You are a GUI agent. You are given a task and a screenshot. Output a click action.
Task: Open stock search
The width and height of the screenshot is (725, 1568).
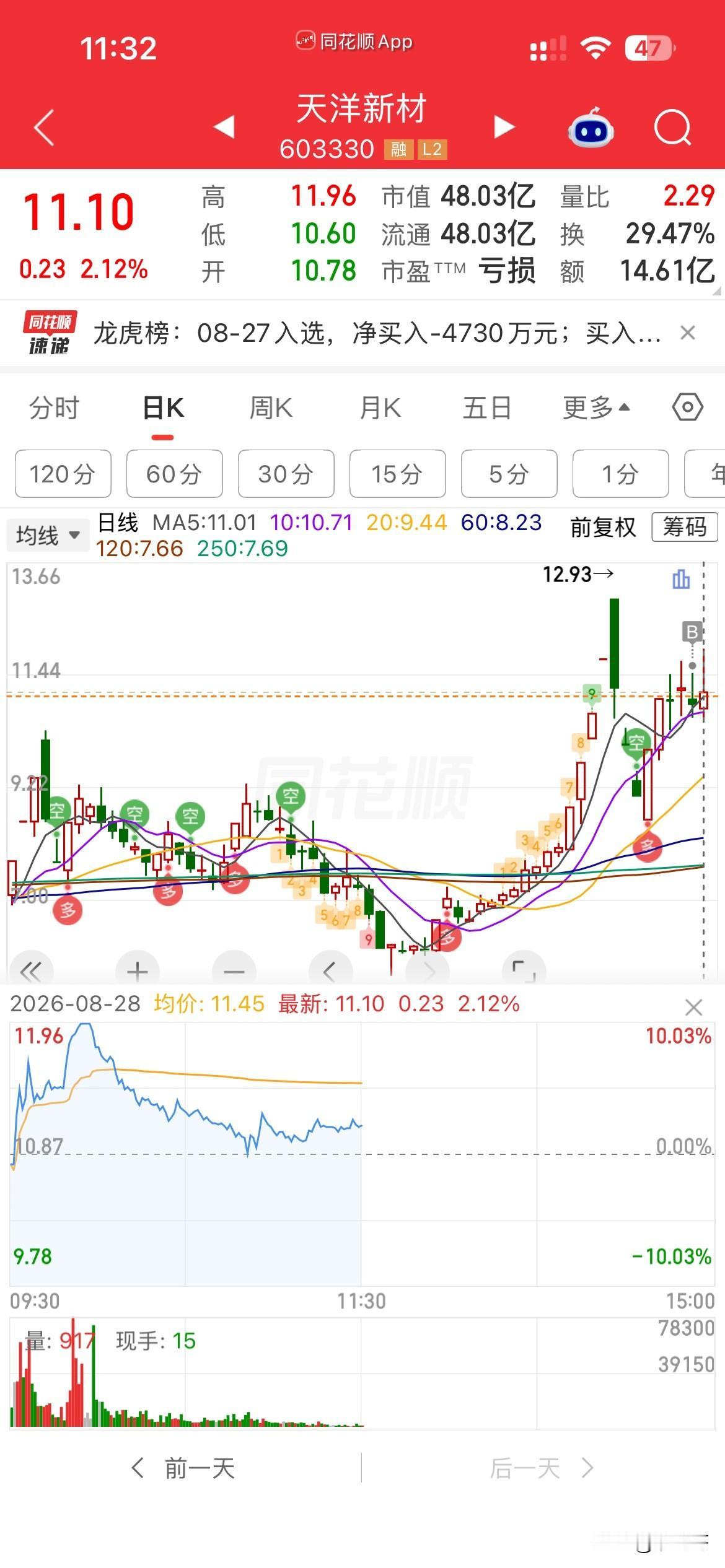tap(672, 128)
